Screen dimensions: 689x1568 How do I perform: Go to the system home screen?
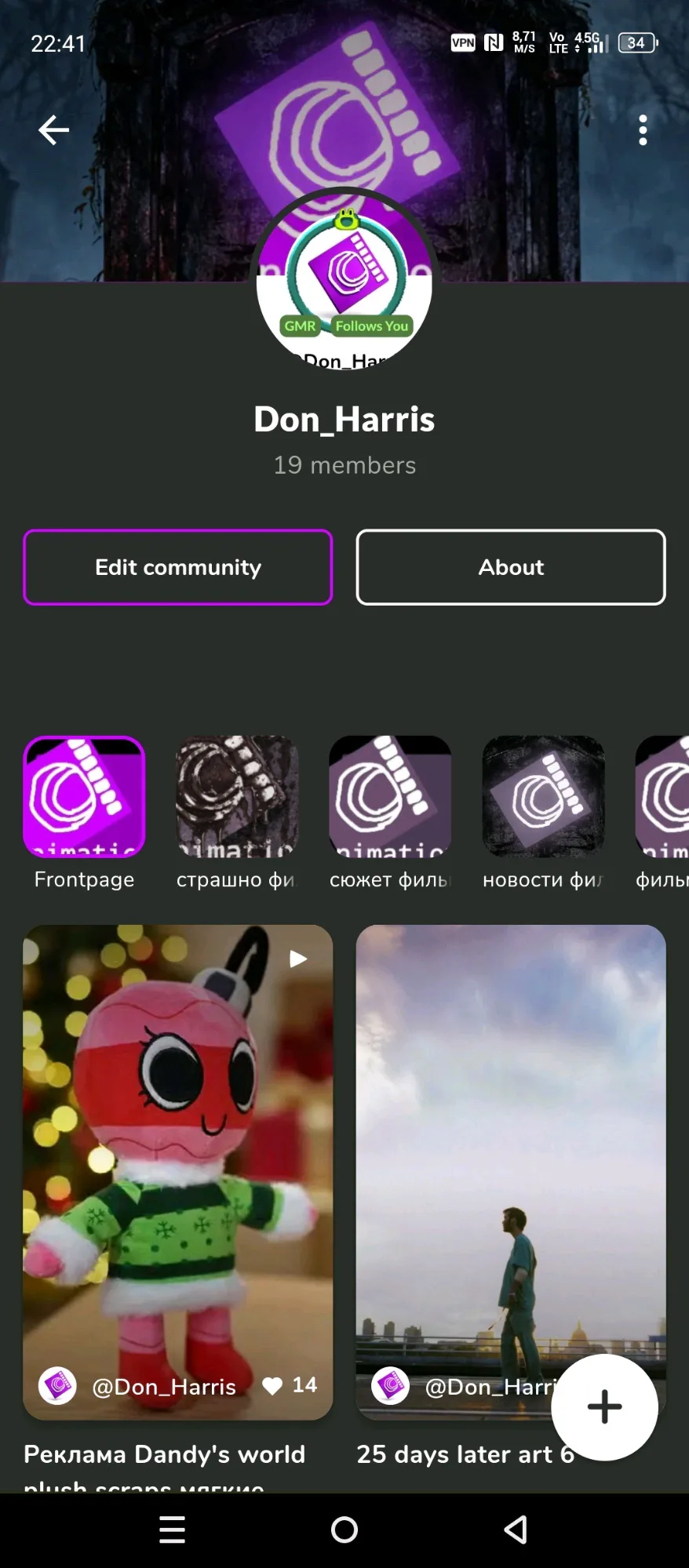[x=344, y=1529]
